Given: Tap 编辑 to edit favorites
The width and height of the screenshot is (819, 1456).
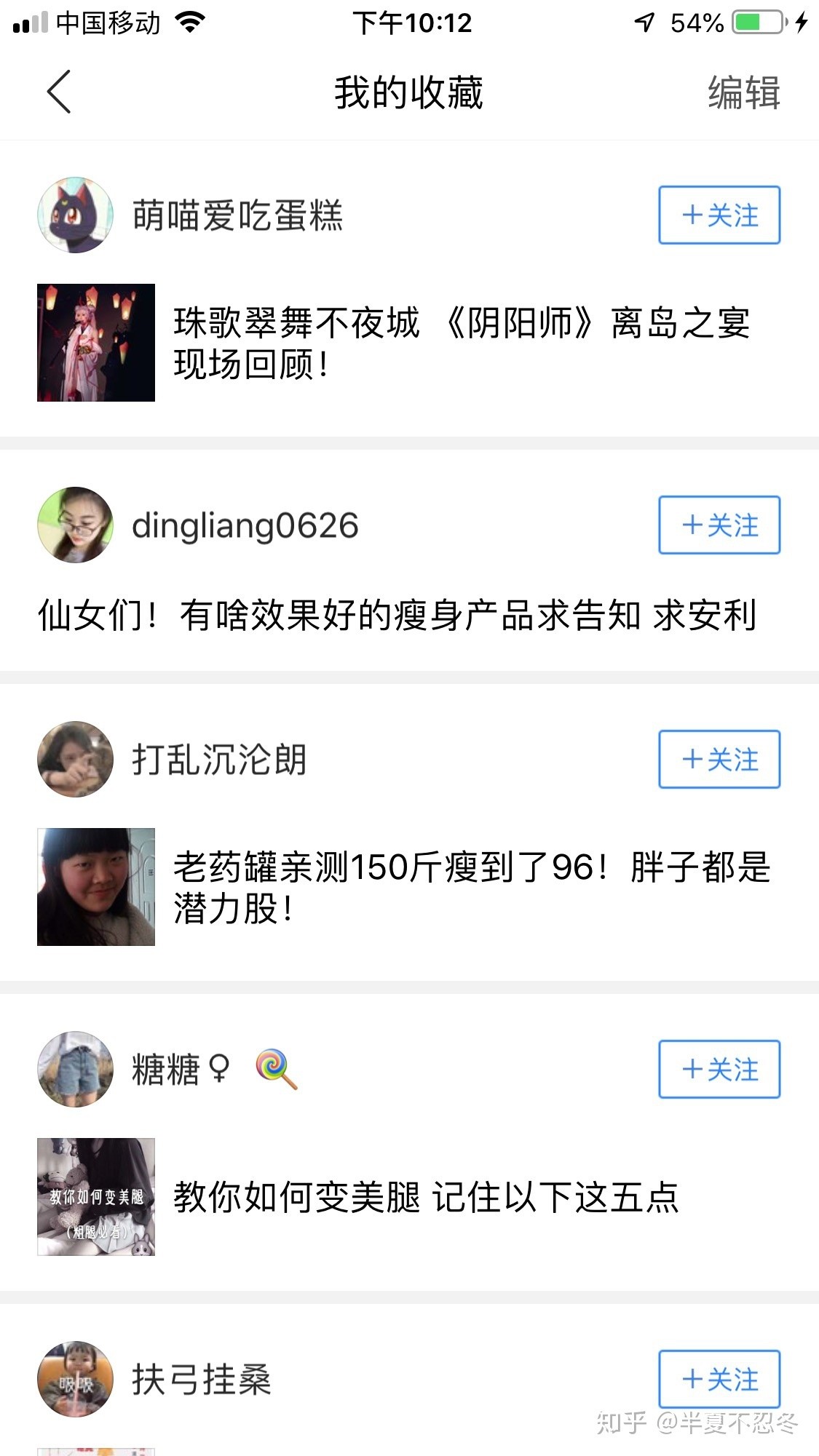Looking at the screenshot, I should click(x=743, y=93).
